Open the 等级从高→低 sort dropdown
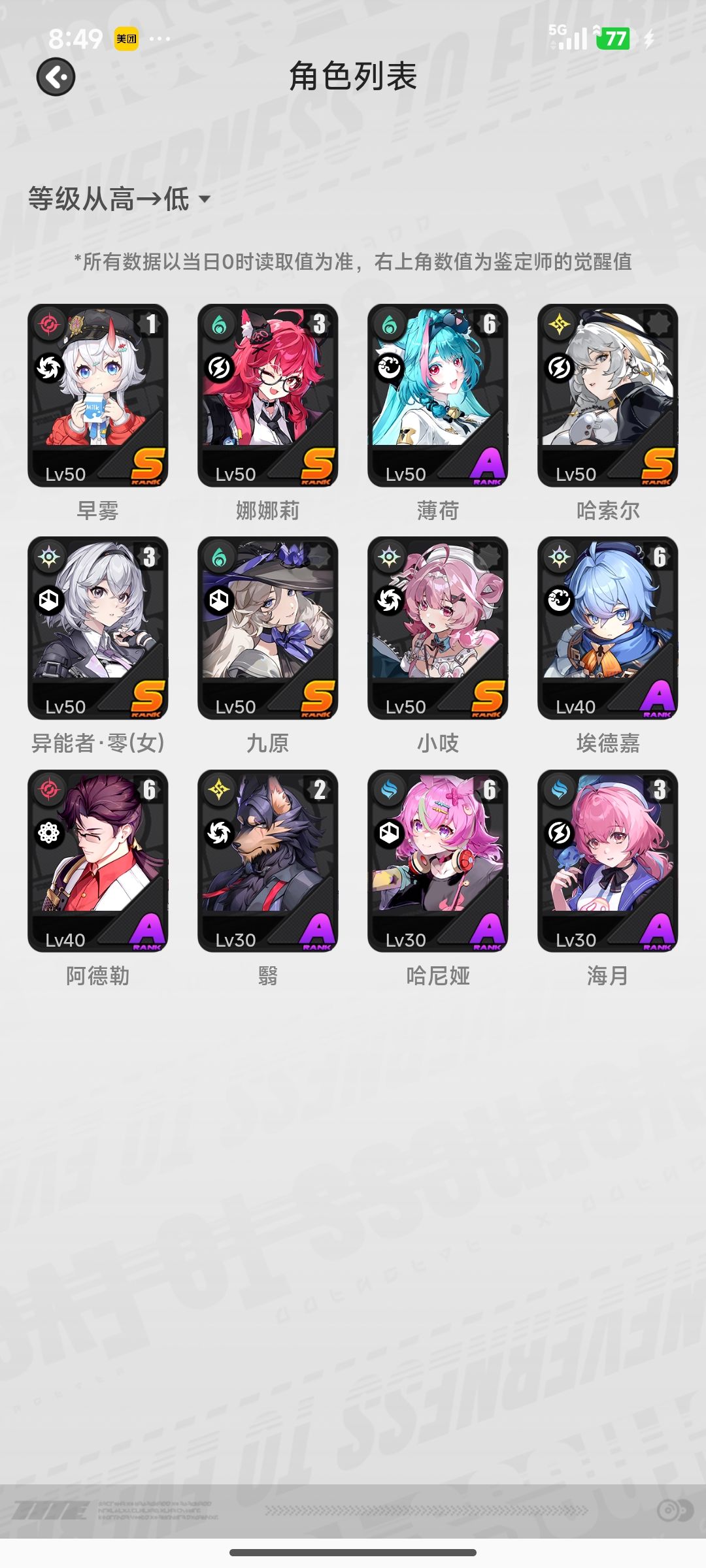 tap(118, 197)
